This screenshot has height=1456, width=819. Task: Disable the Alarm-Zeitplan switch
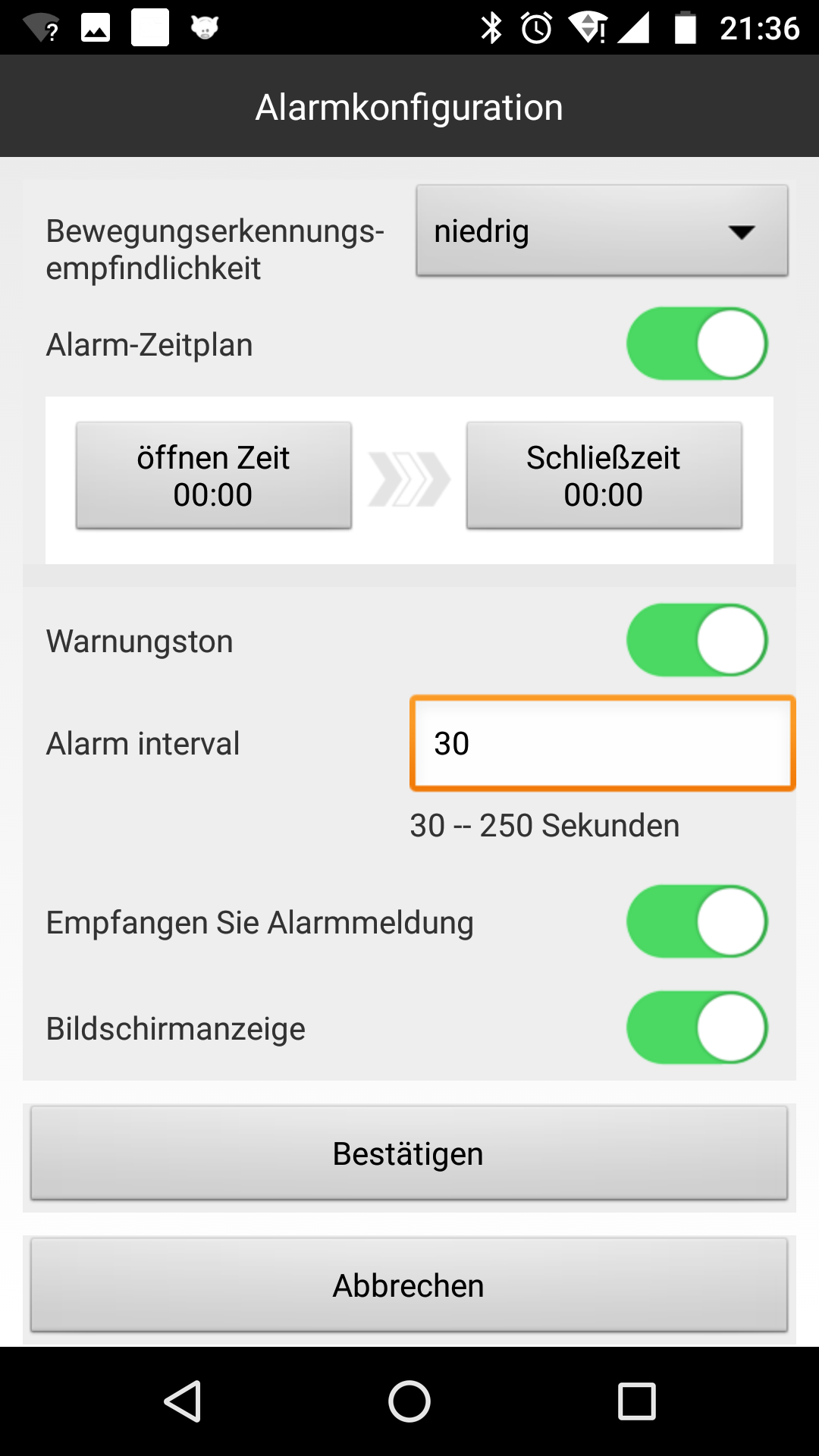click(x=696, y=344)
